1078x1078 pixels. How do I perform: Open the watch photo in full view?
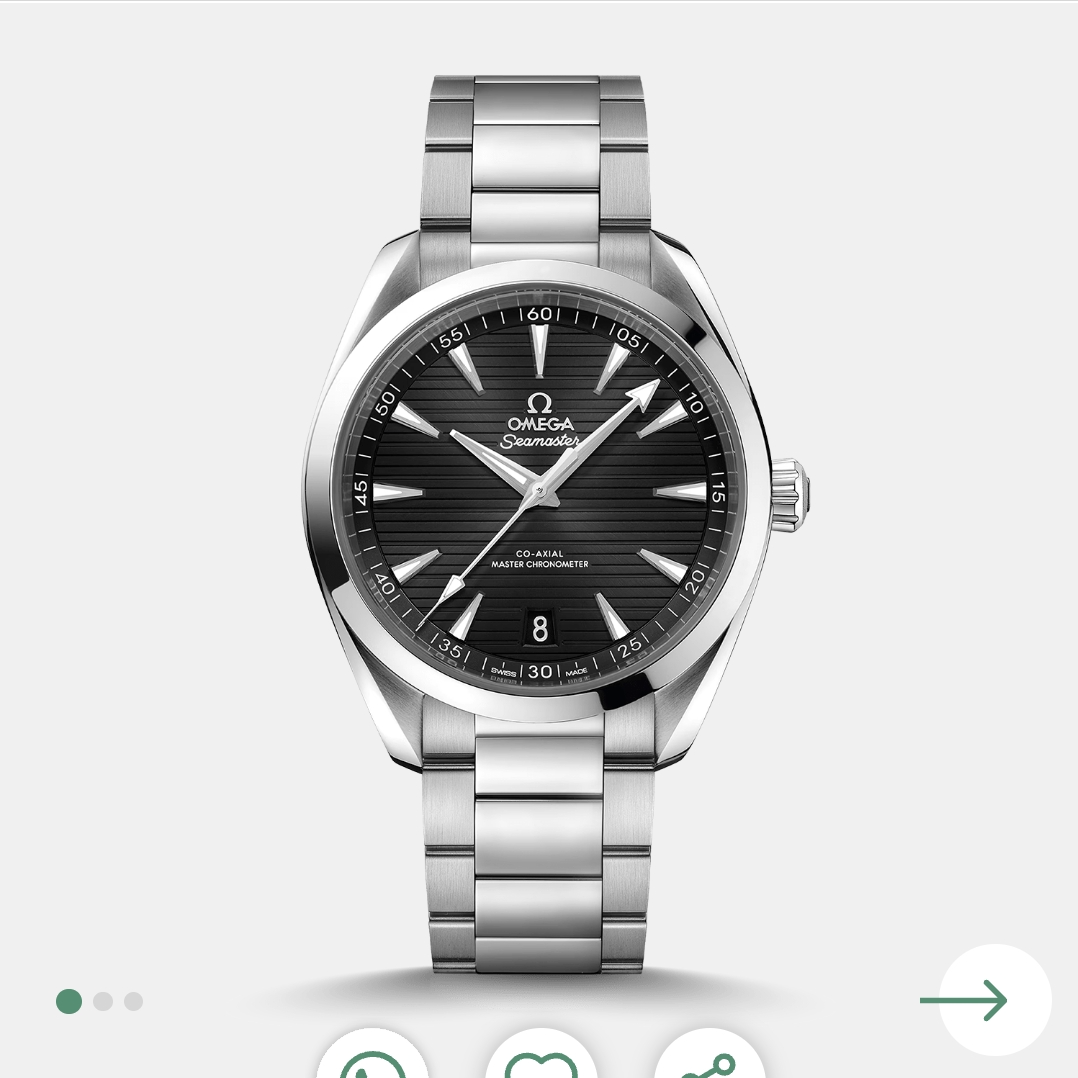[x=540, y=490]
